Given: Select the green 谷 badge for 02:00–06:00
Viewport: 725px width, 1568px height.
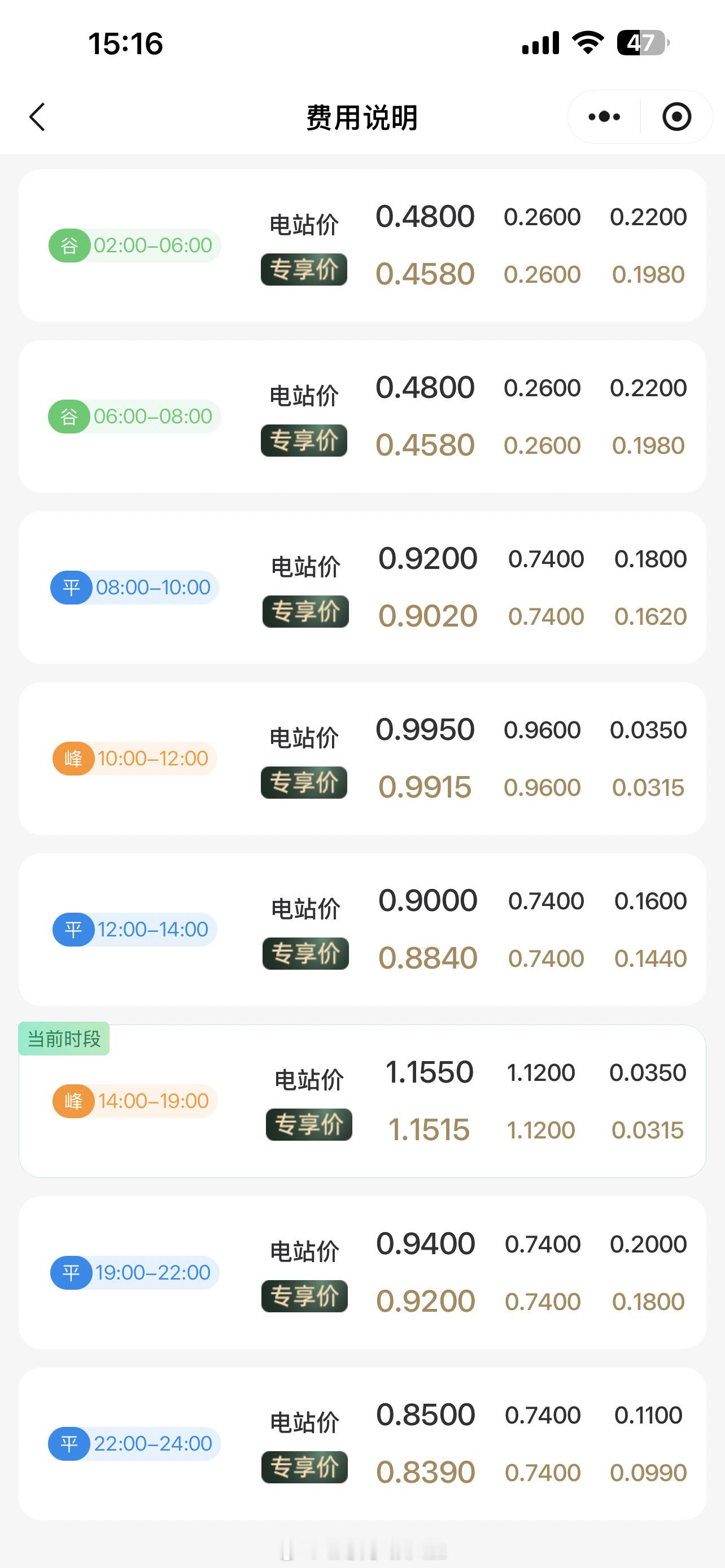Looking at the screenshot, I should pyautogui.click(x=70, y=246).
